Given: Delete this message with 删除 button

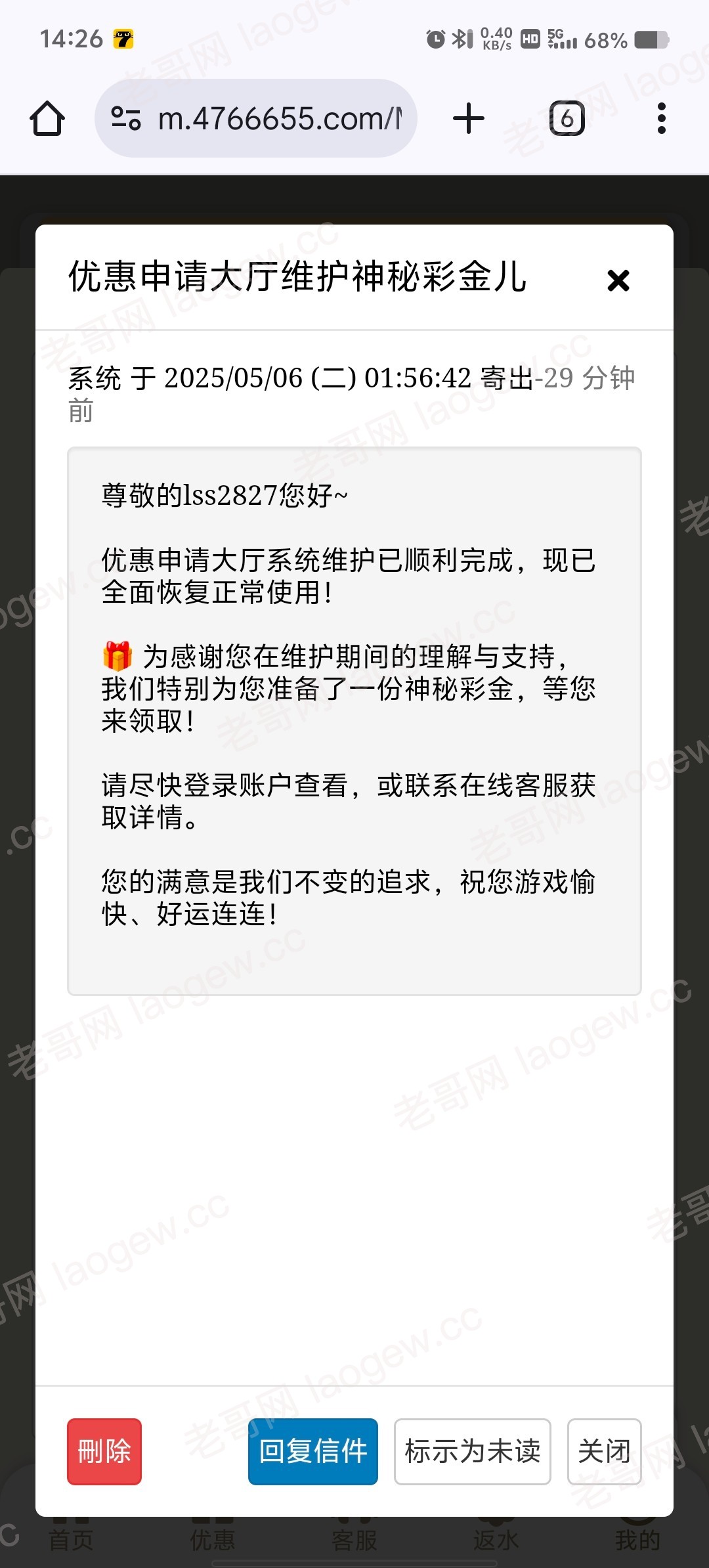Looking at the screenshot, I should (x=104, y=1451).
